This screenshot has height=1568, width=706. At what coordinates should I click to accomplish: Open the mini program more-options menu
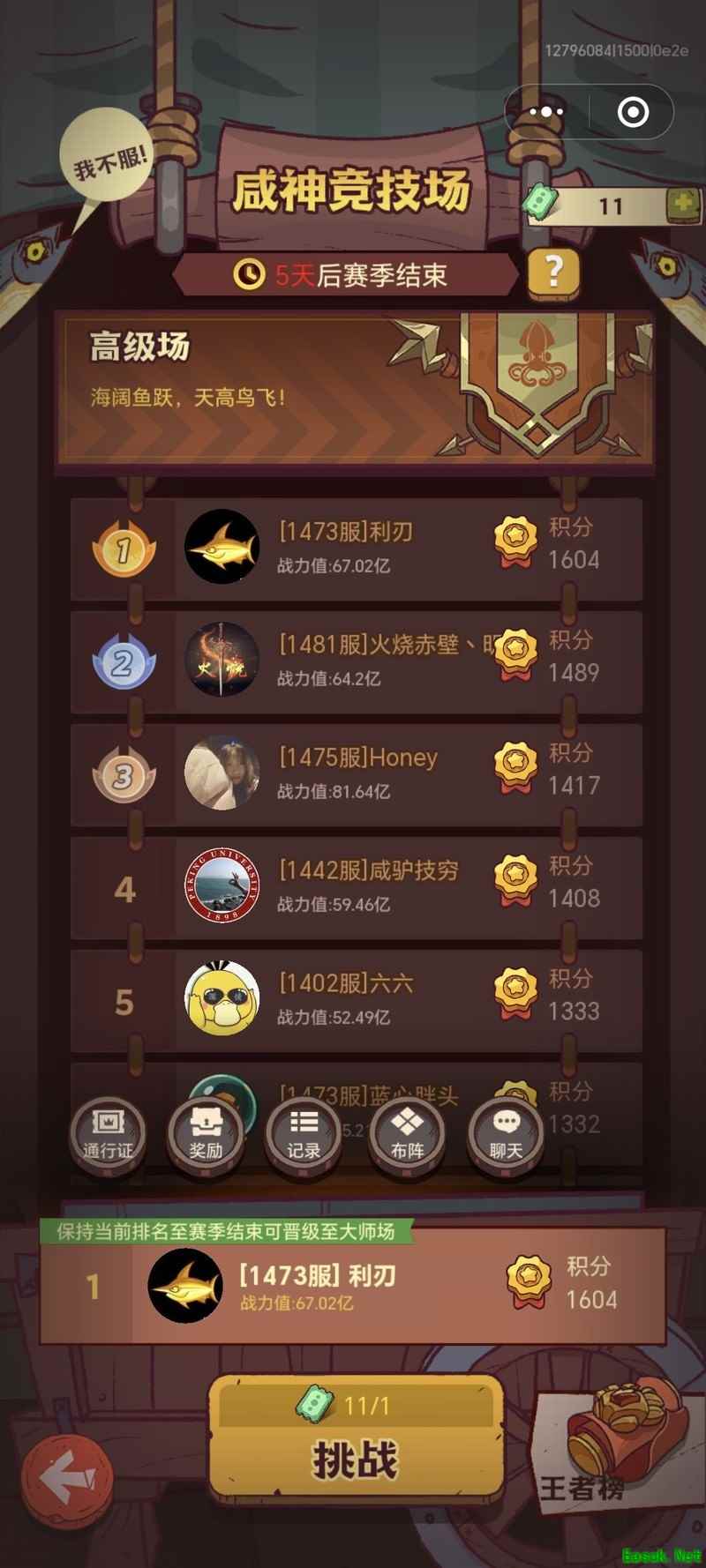coord(546,112)
